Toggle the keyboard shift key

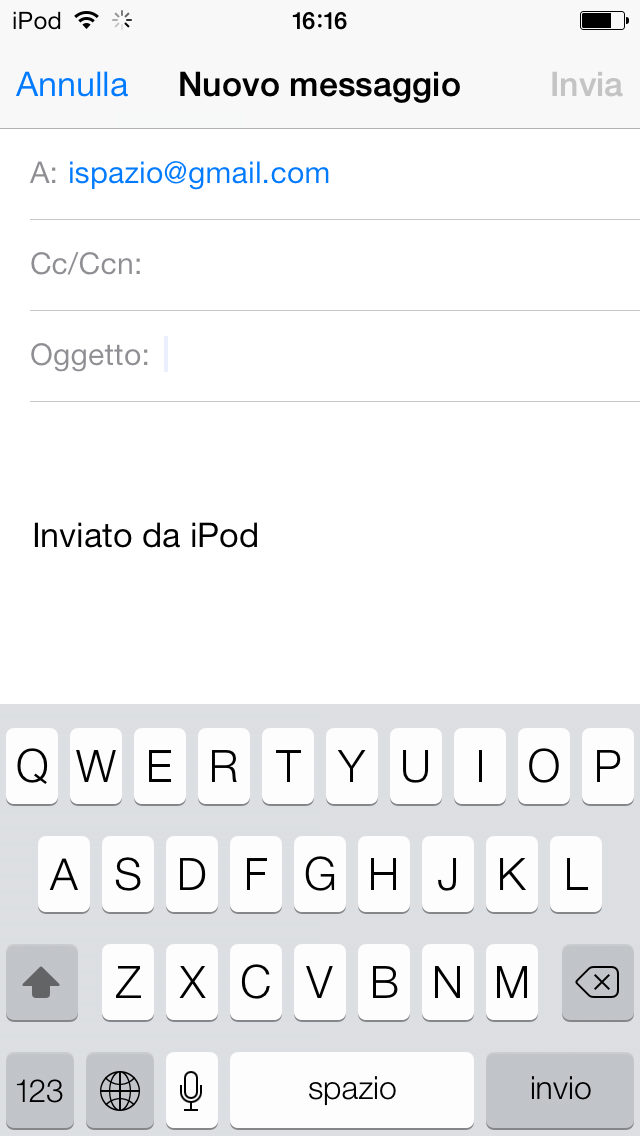(x=42, y=984)
